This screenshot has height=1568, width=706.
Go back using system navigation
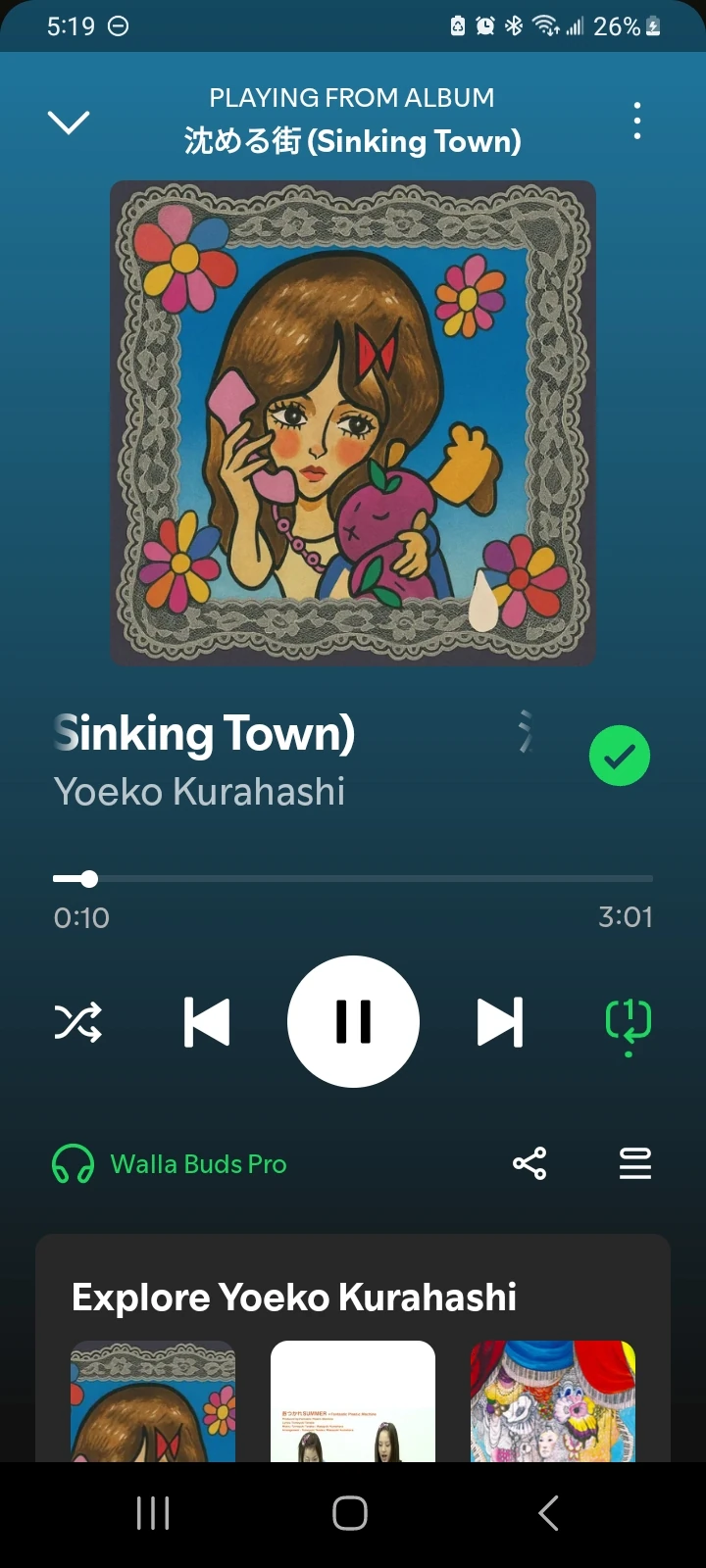coord(549,1513)
